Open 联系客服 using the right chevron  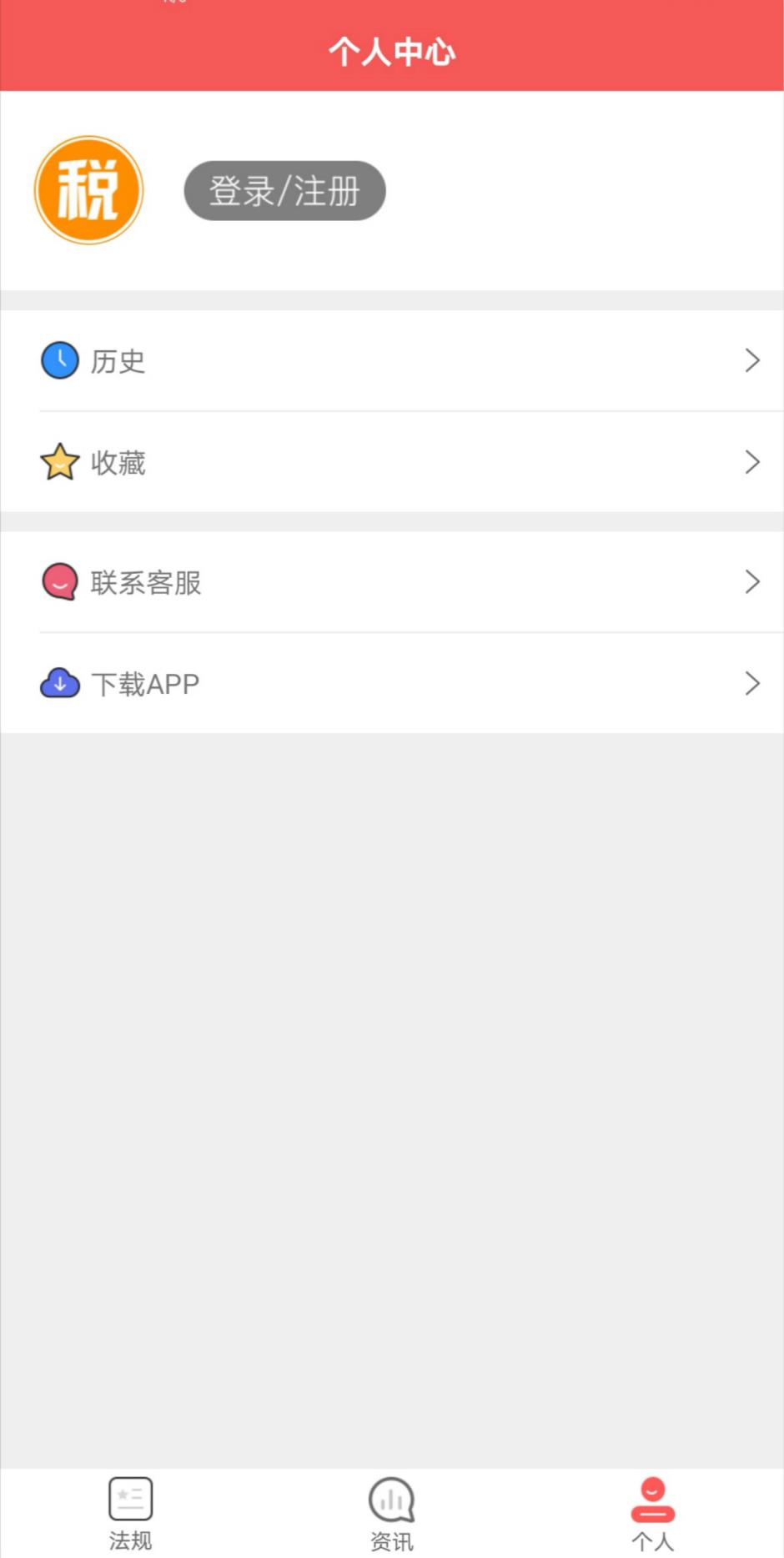(x=751, y=581)
